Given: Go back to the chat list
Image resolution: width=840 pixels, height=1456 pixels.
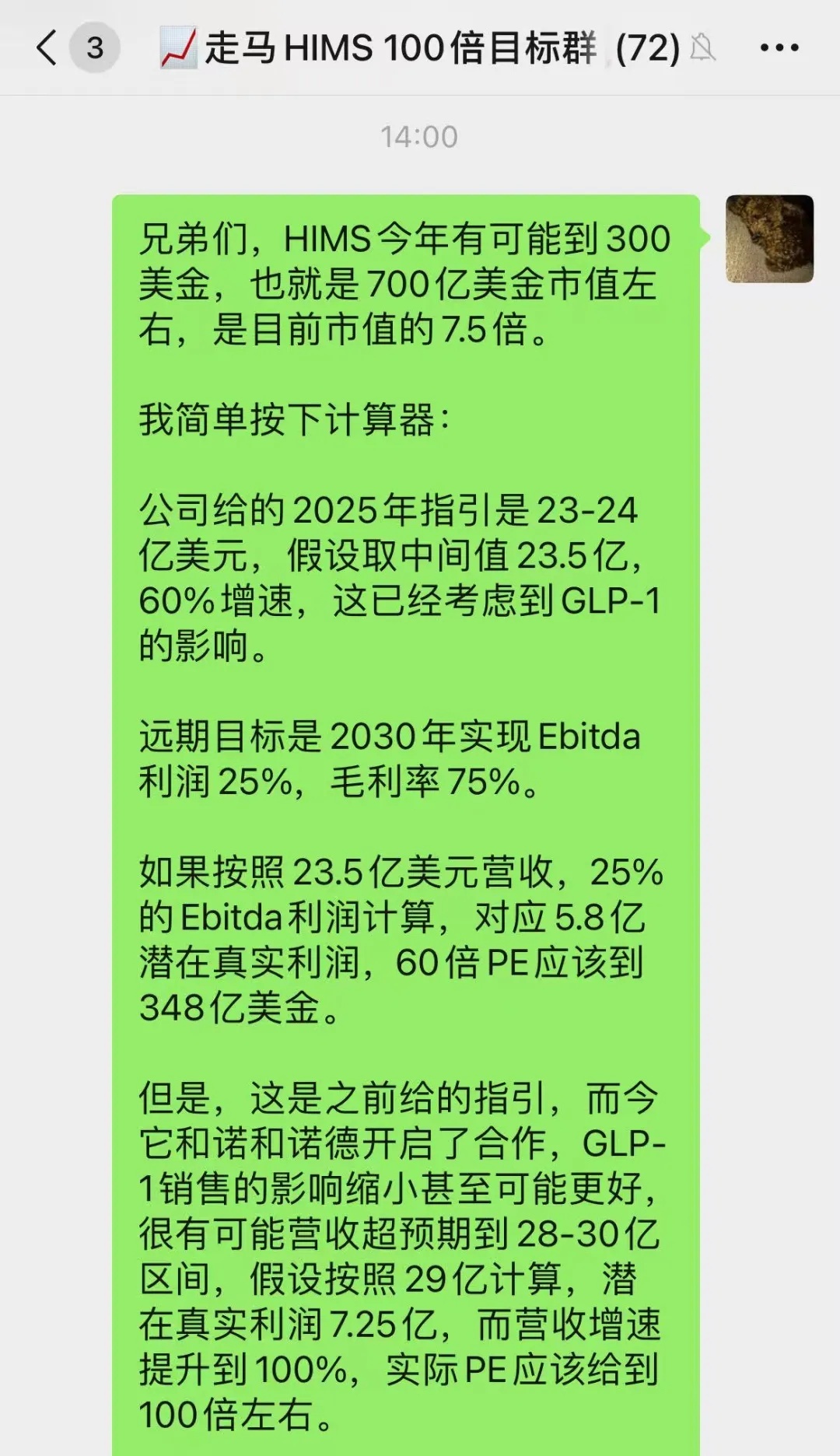Looking at the screenshot, I should click(48, 48).
